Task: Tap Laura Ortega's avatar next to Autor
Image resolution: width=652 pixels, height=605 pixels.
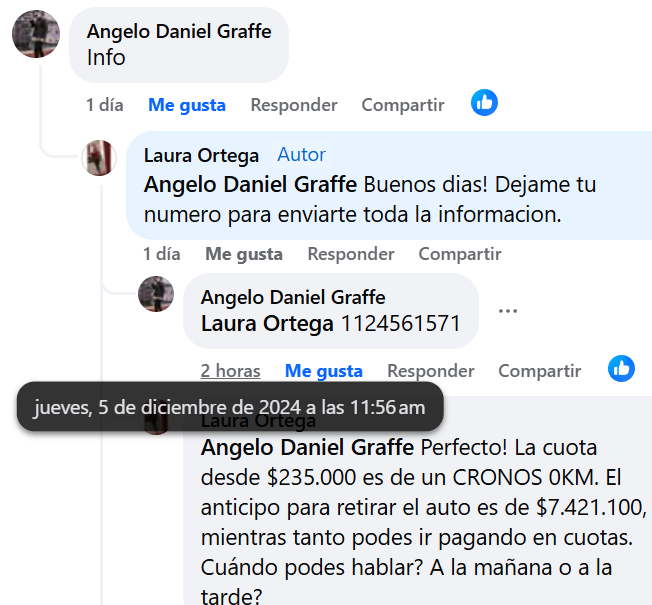Action: (100, 157)
